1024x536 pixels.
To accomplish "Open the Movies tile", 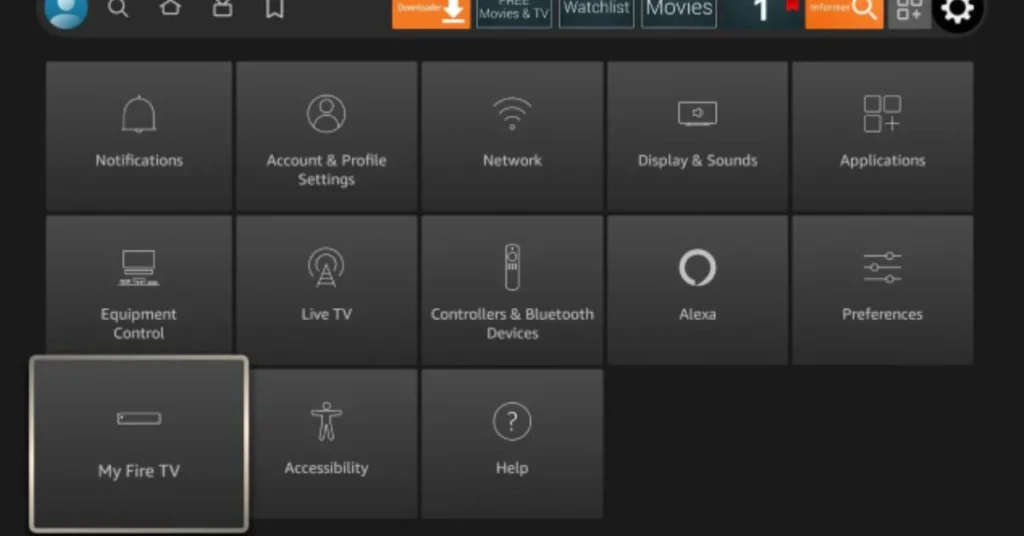I will pyautogui.click(x=679, y=11).
